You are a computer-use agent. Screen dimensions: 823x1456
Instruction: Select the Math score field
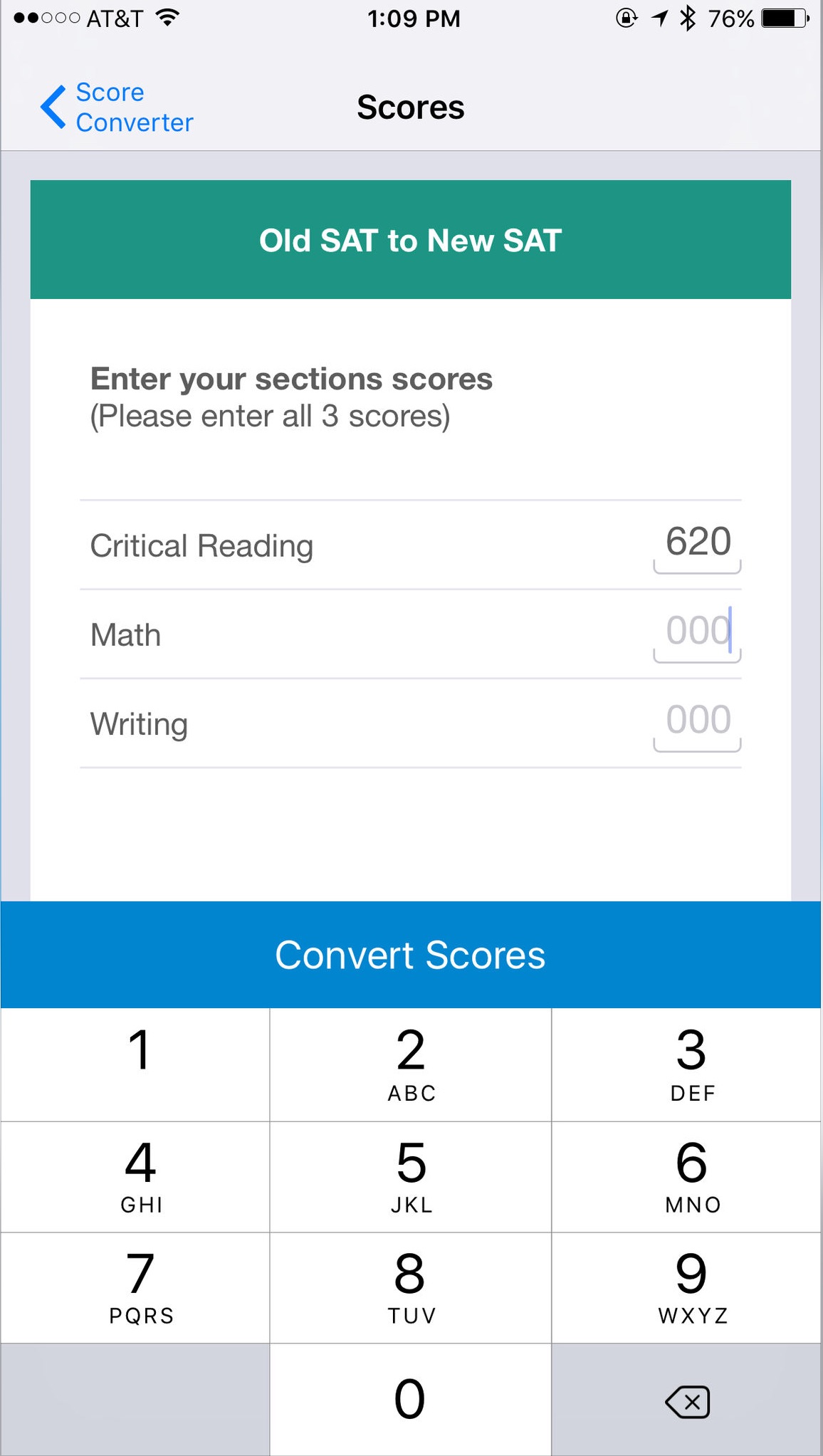pos(697,632)
